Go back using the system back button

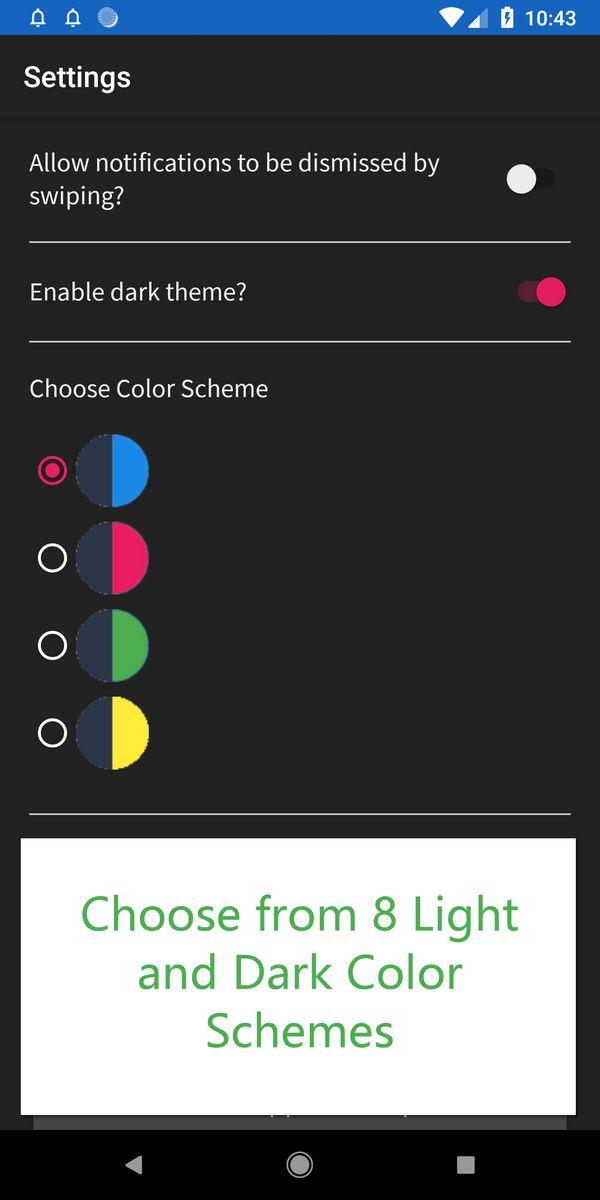click(134, 1164)
